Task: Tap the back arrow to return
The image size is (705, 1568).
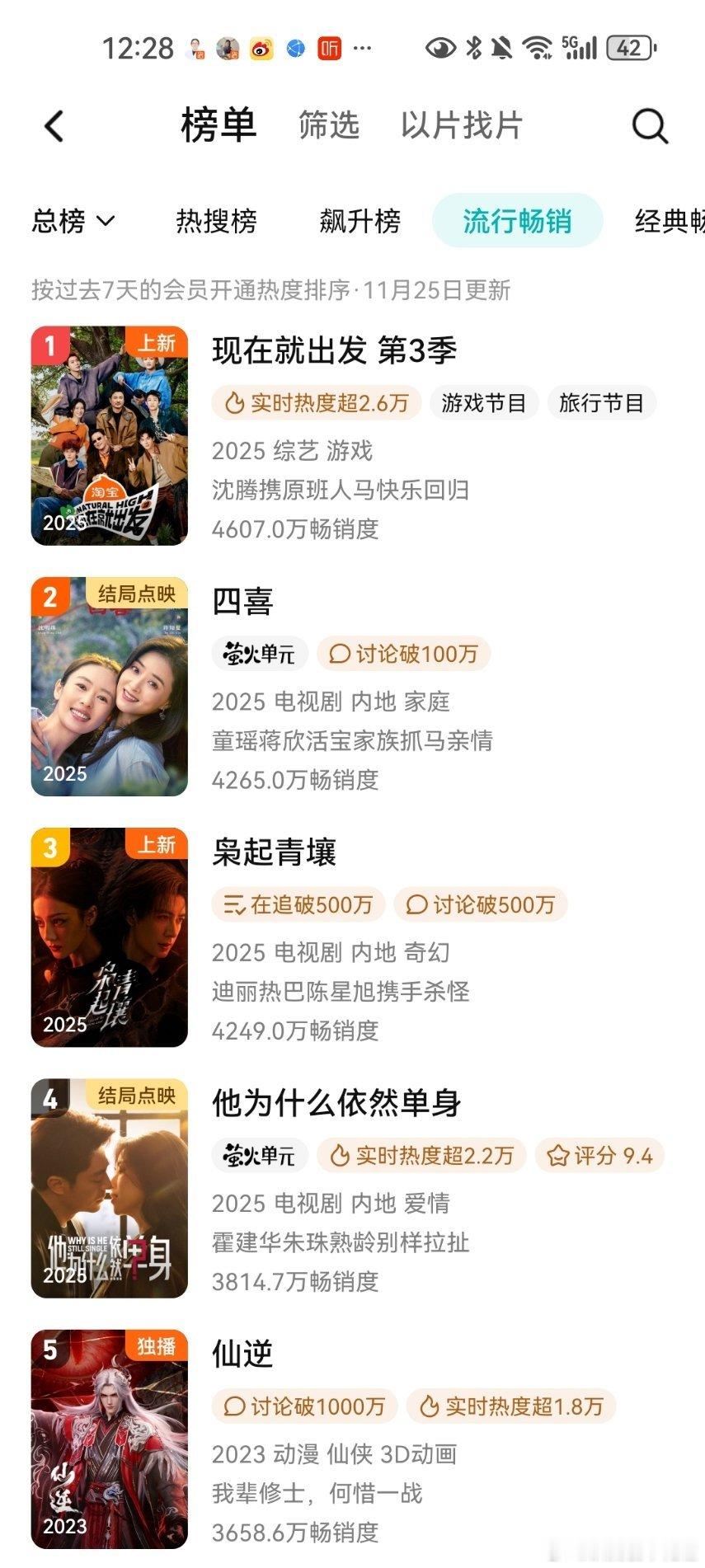Action: [x=53, y=124]
